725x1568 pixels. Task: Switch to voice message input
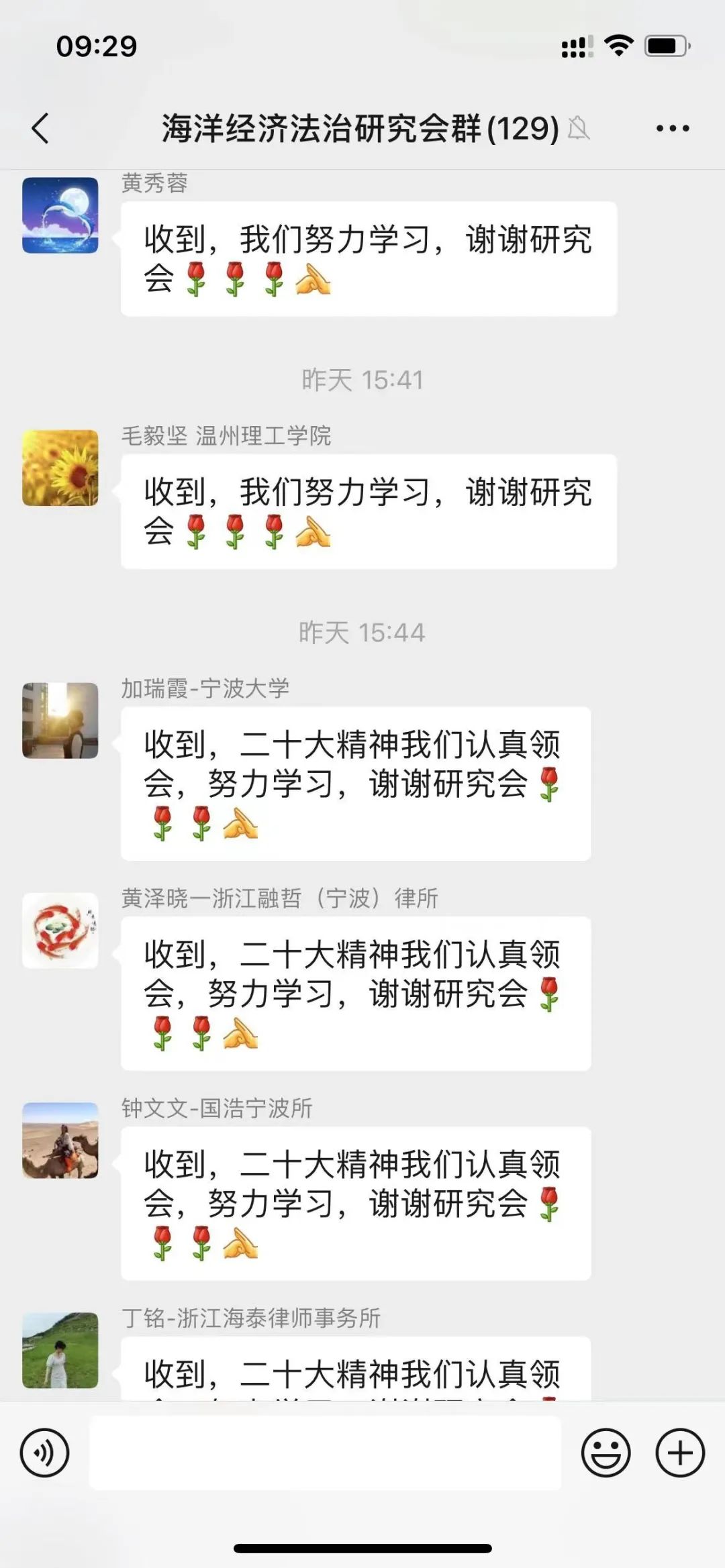click(x=45, y=1453)
